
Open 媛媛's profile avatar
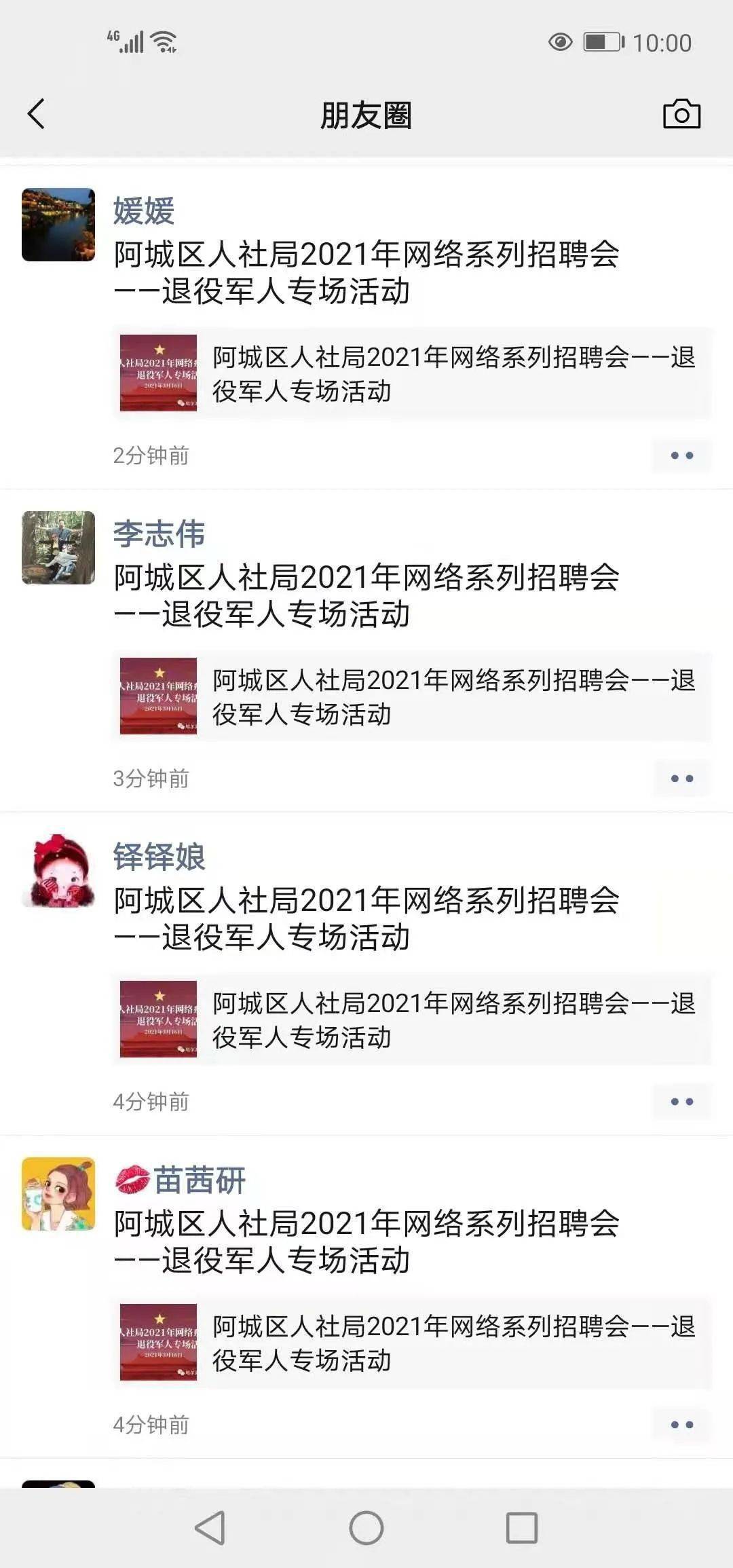click(58, 225)
